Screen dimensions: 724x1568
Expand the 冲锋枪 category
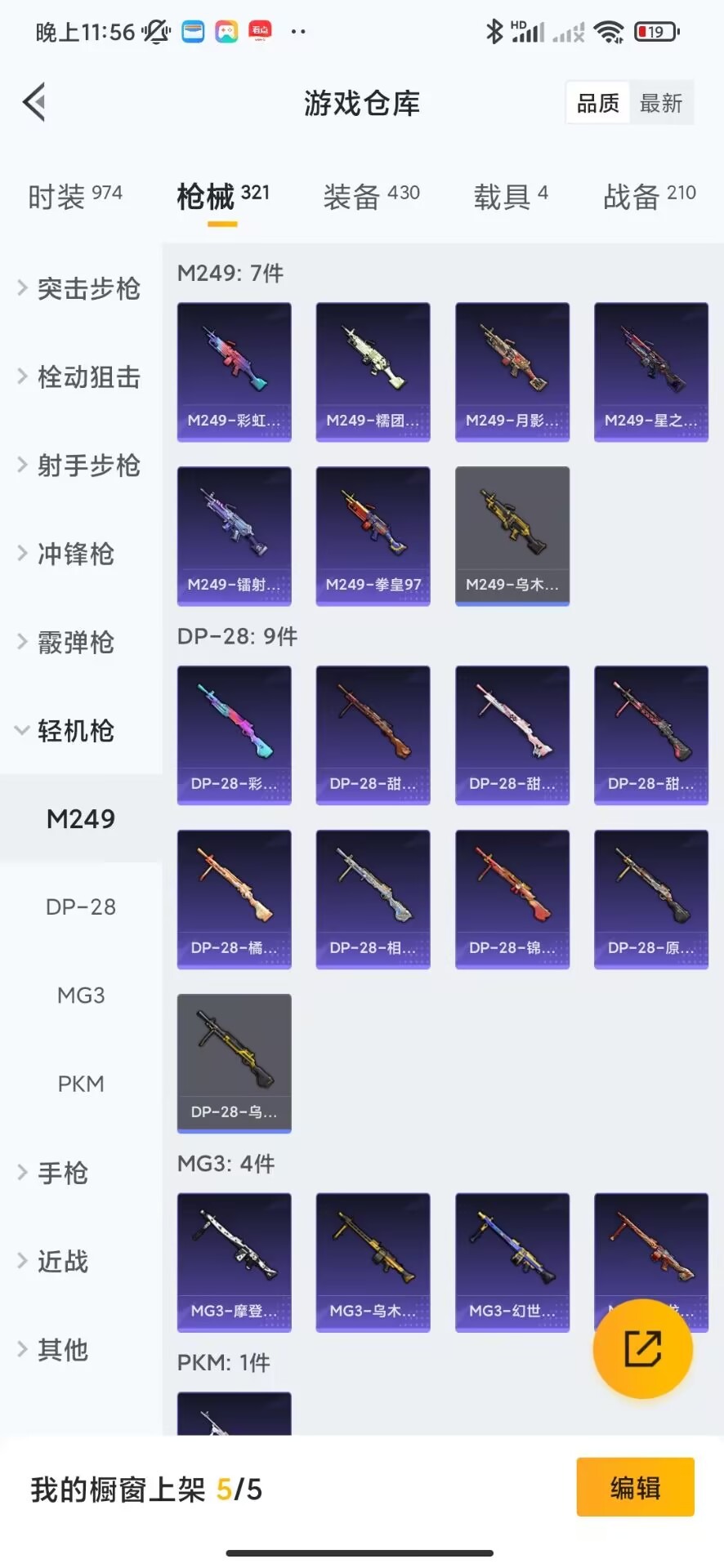pyautogui.click(x=67, y=554)
